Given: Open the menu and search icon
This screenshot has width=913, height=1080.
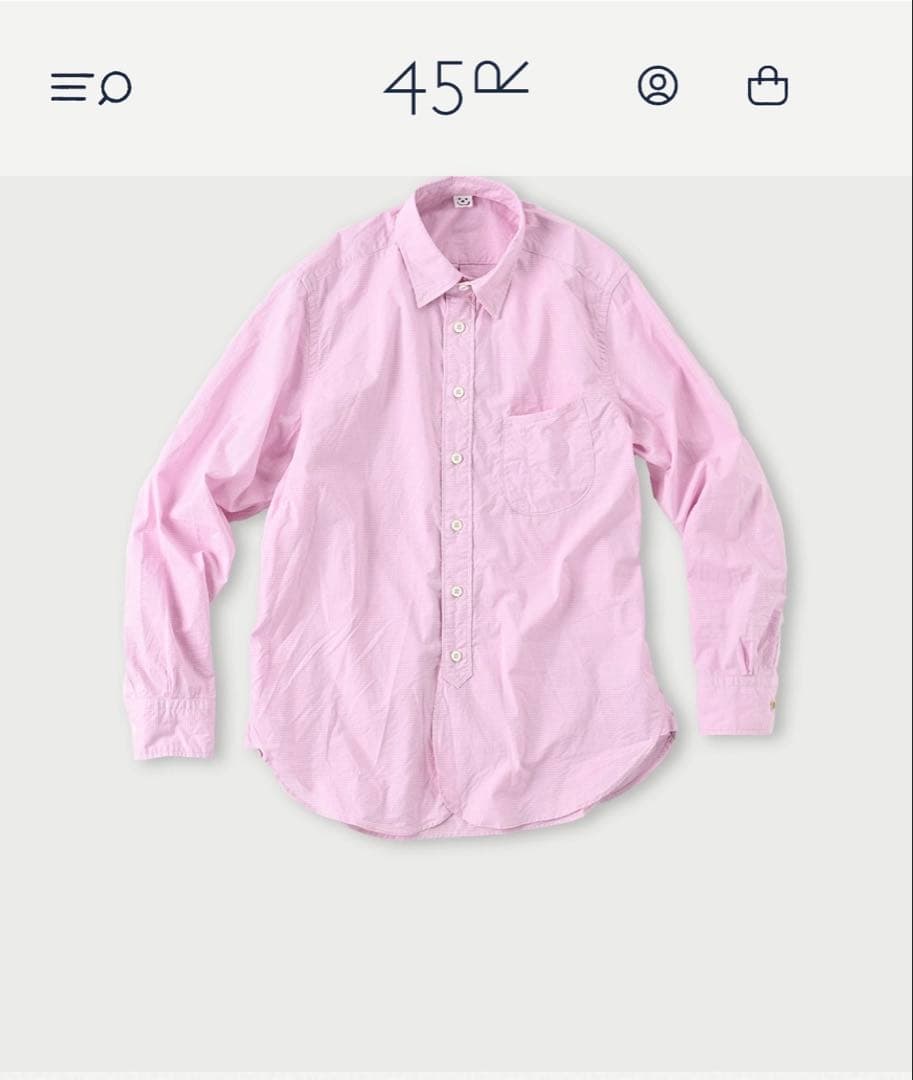Looking at the screenshot, I should pos(91,88).
